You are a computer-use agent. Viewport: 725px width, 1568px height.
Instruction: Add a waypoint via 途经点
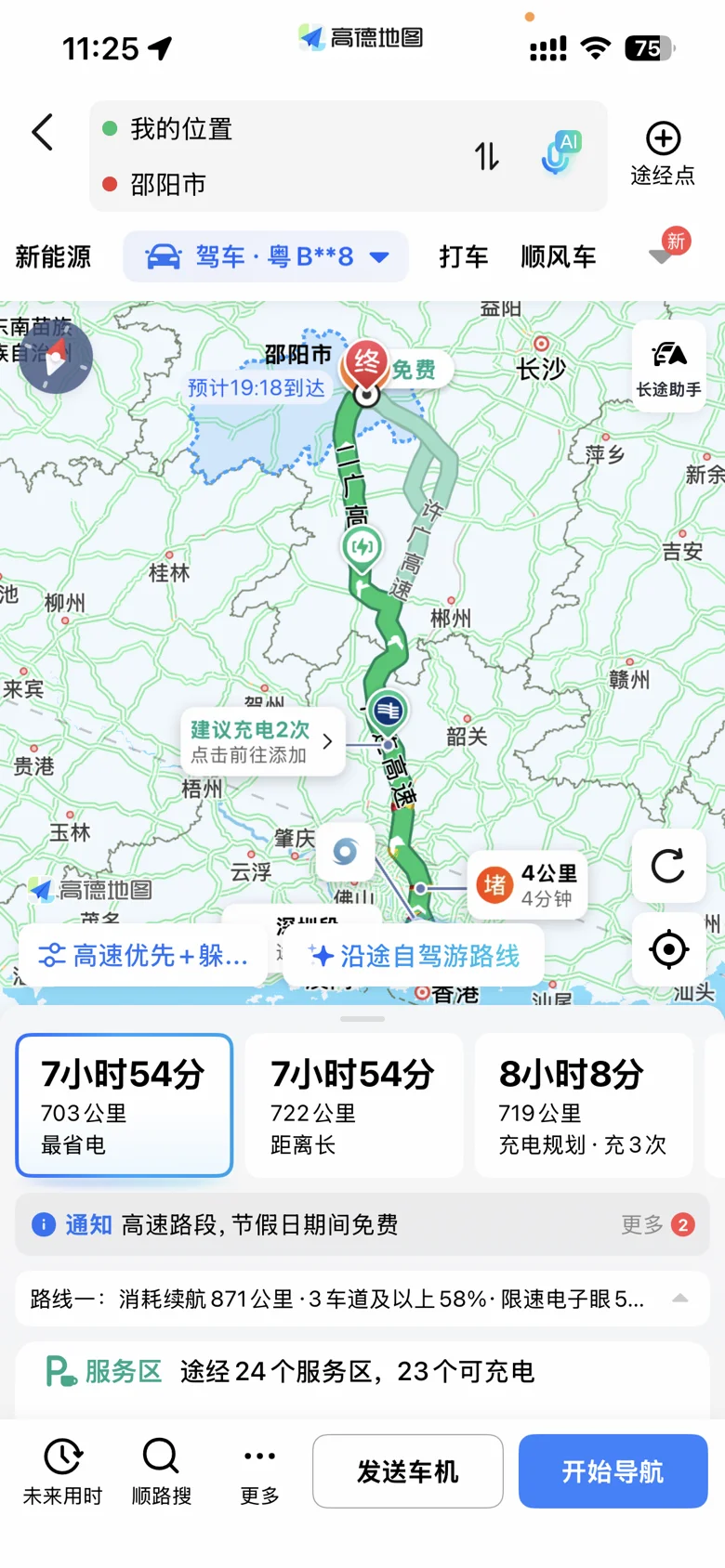[x=663, y=154]
